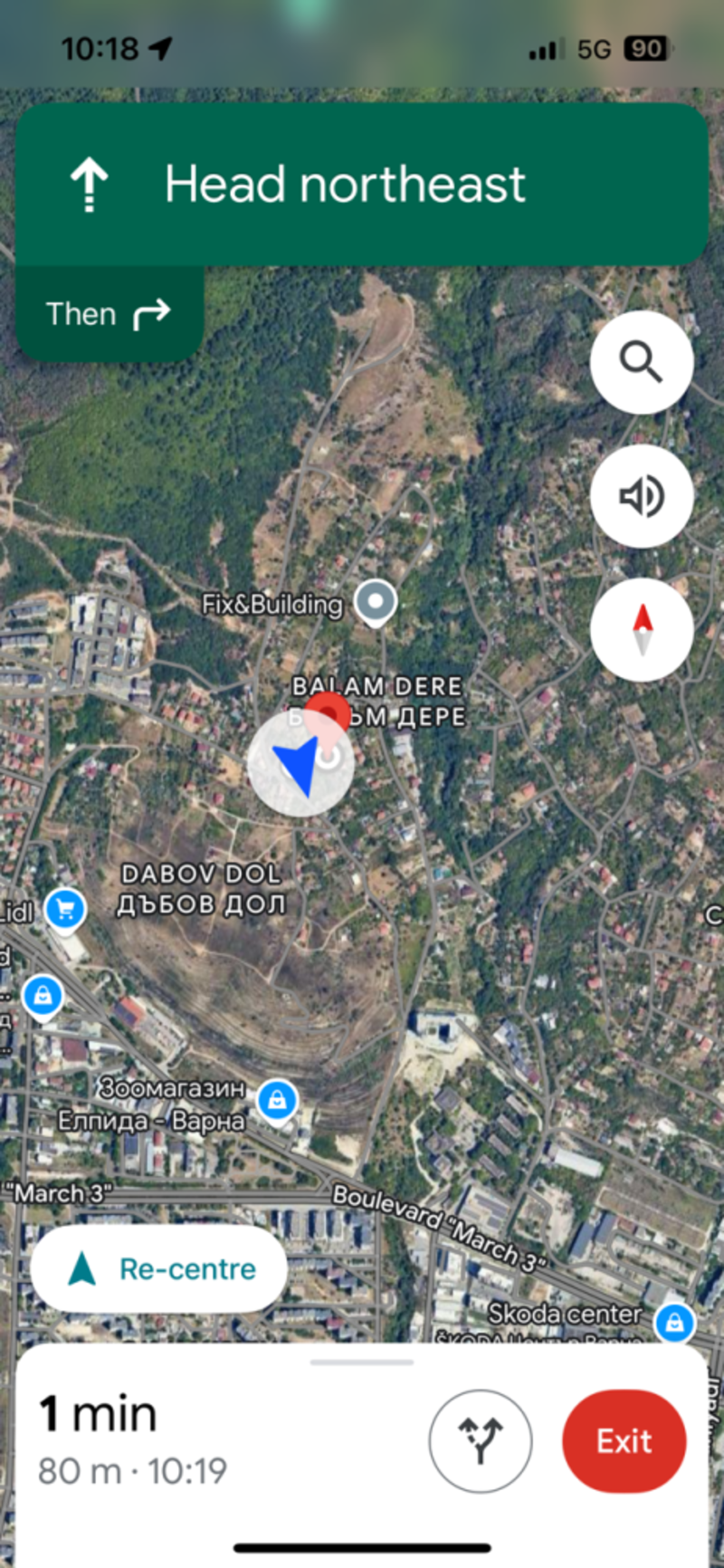Tap the compass to reorient the map
Screen dimensions: 724x1568
click(642, 630)
